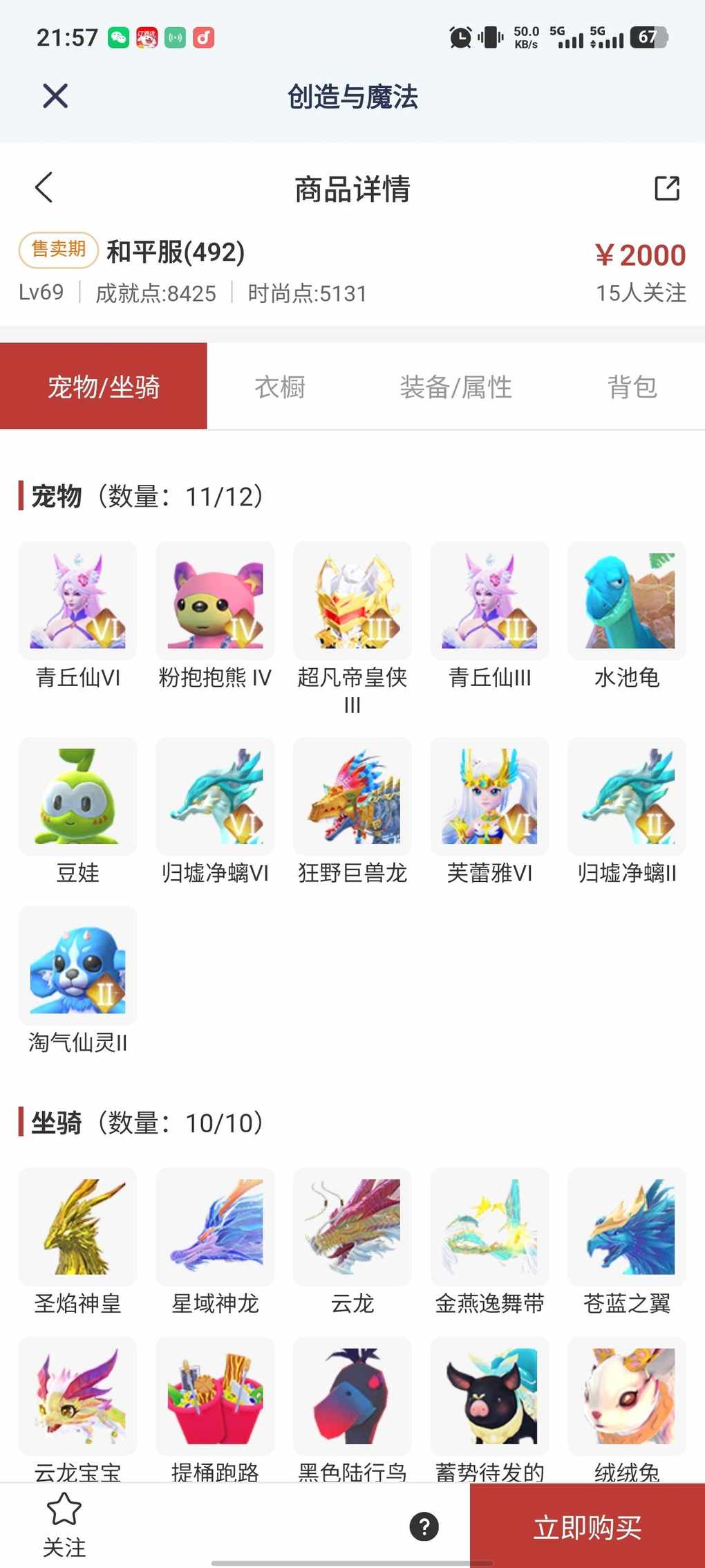The height and width of the screenshot is (1568, 705).
Task: Tap the 水池龟 pet tile
Action: coord(627,601)
